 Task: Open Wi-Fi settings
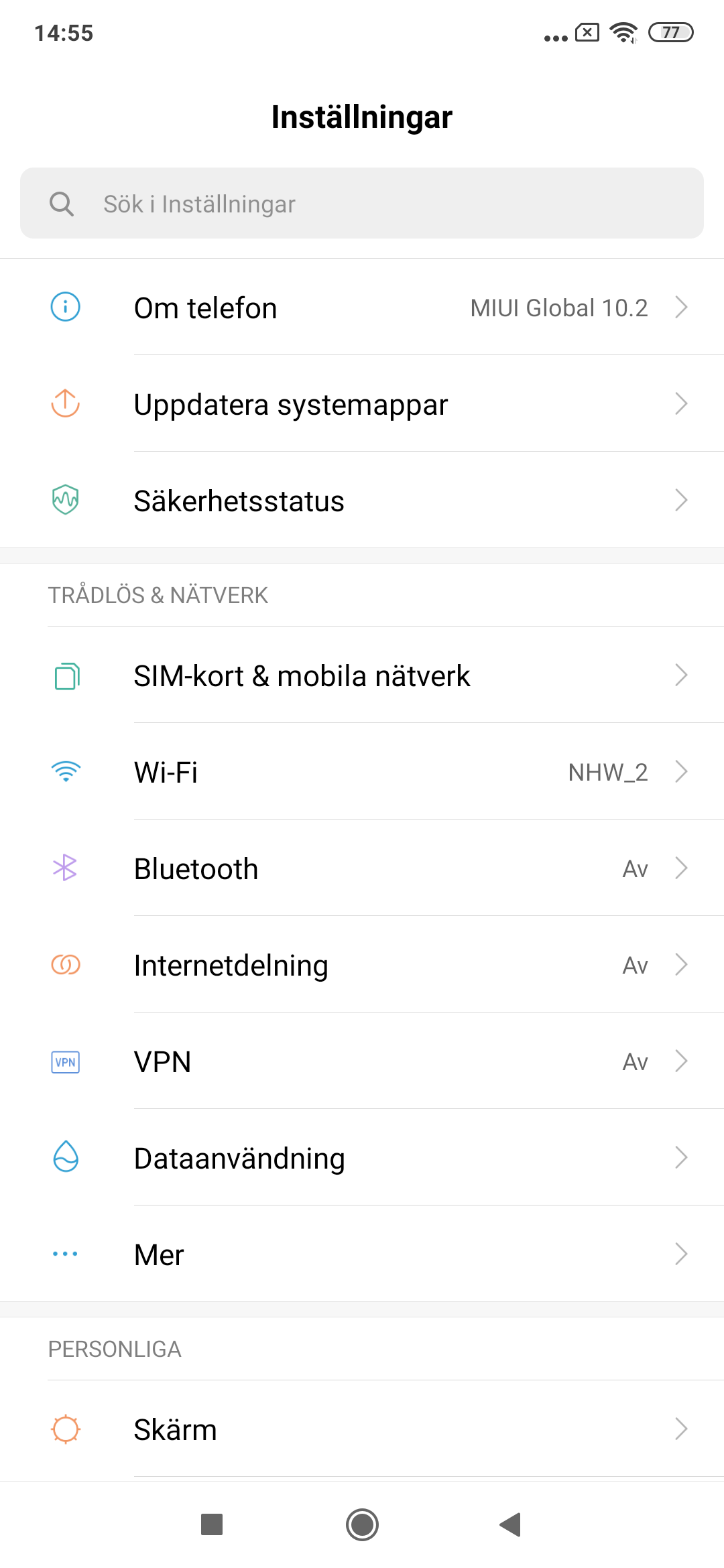coord(362,772)
